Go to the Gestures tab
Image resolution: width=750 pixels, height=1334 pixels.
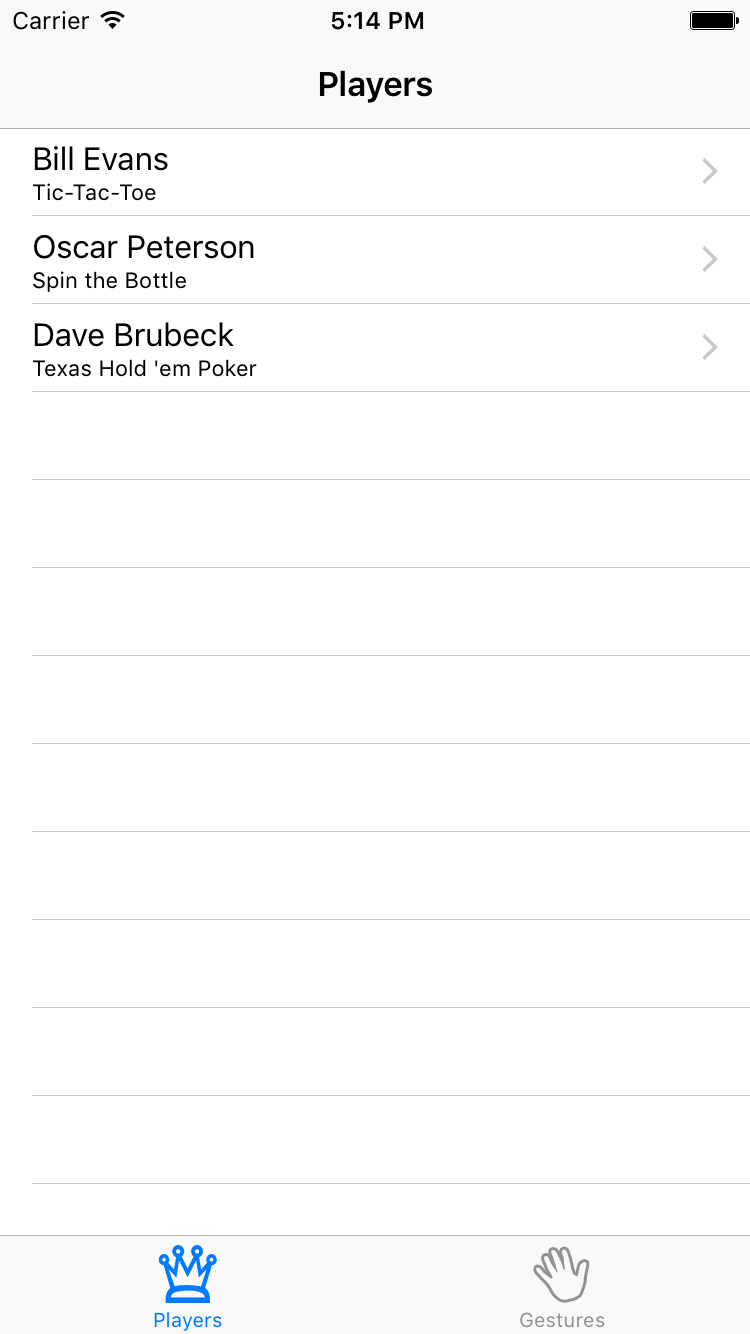click(x=562, y=1286)
